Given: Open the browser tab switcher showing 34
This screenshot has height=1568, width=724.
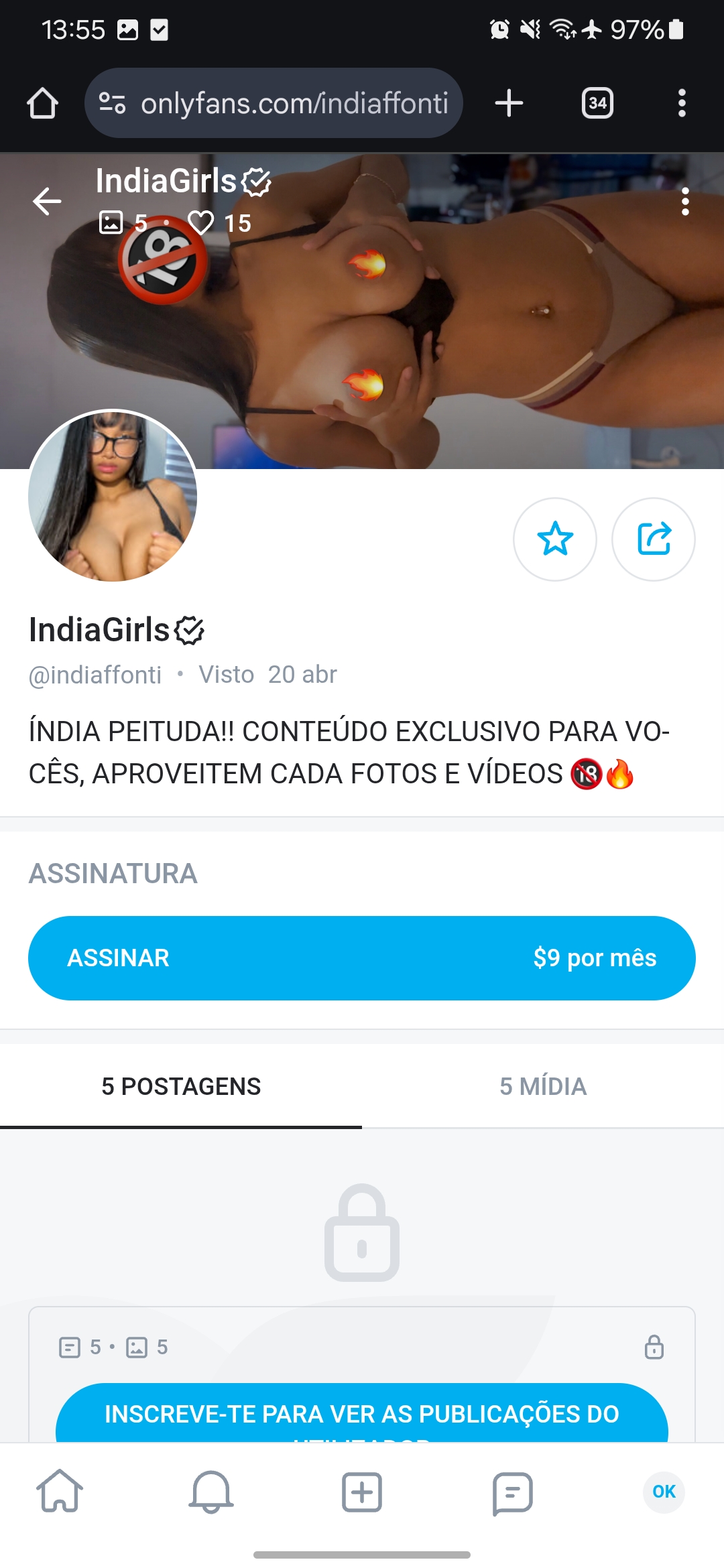Looking at the screenshot, I should (597, 103).
